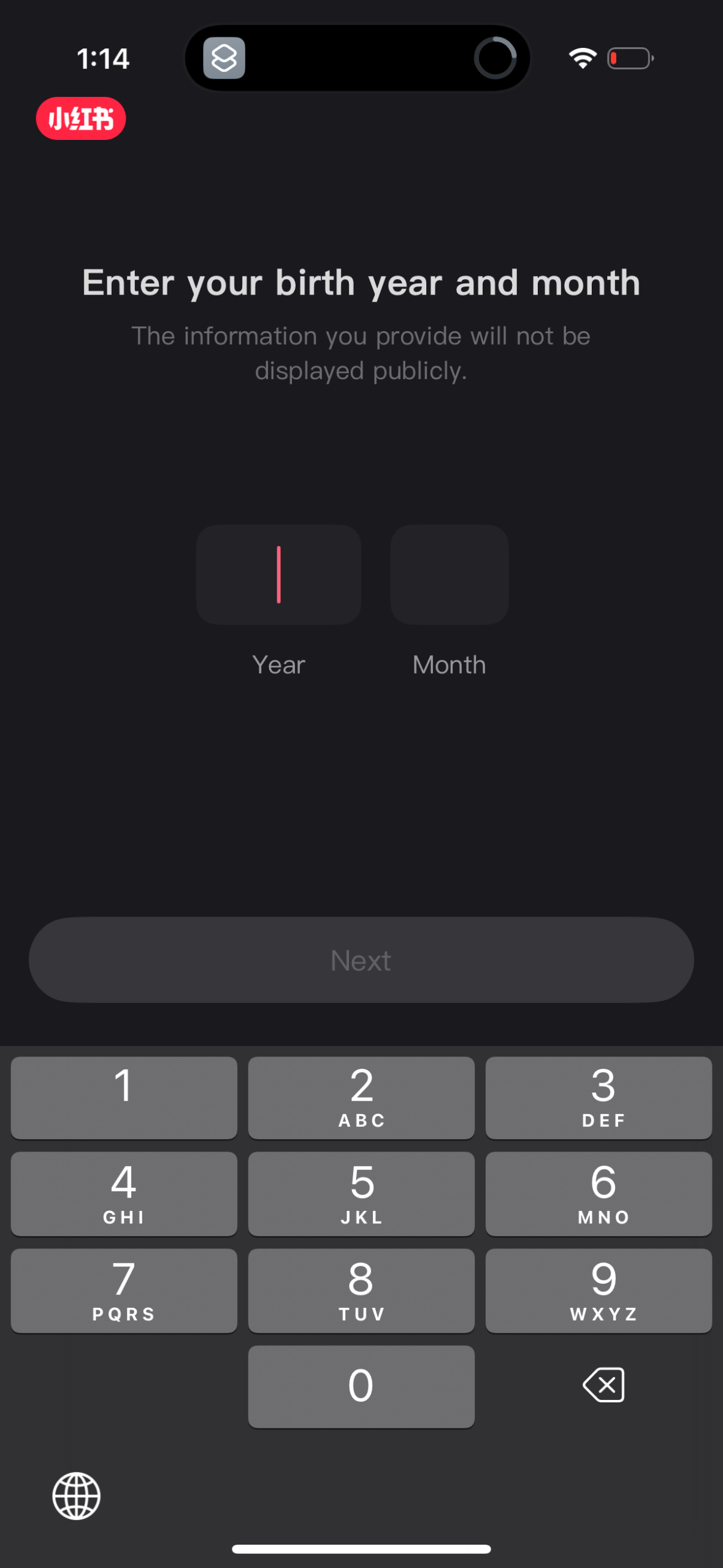Tap the Xiaohongshu app logo badge

(80, 118)
